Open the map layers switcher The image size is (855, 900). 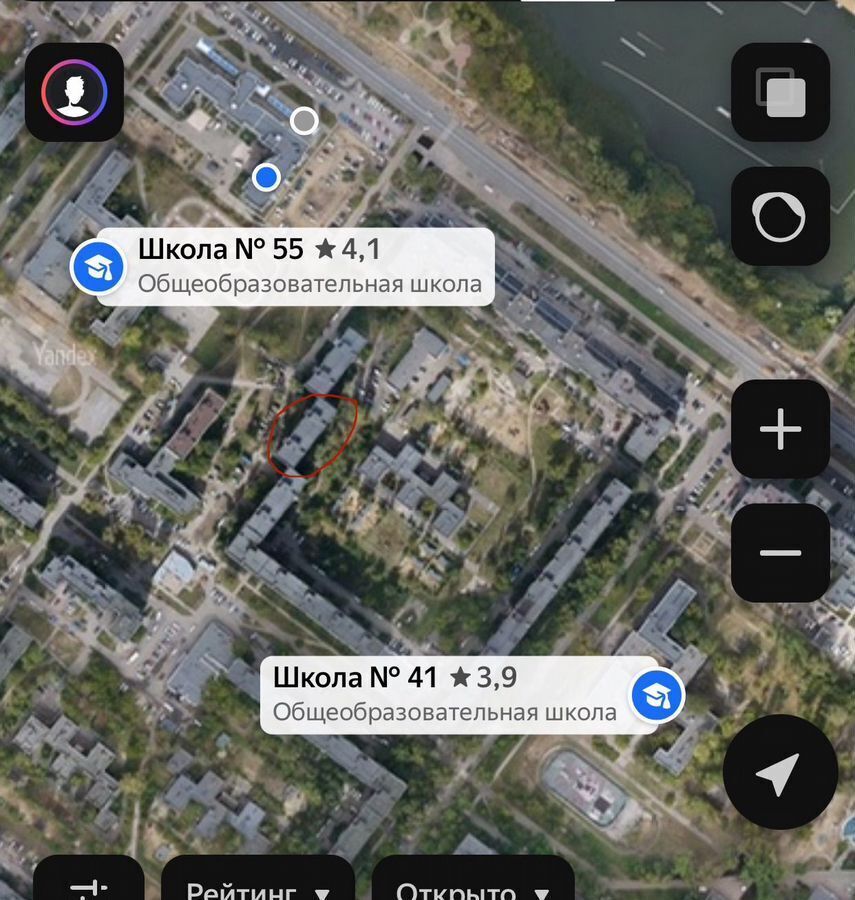pyautogui.click(x=780, y=92)
